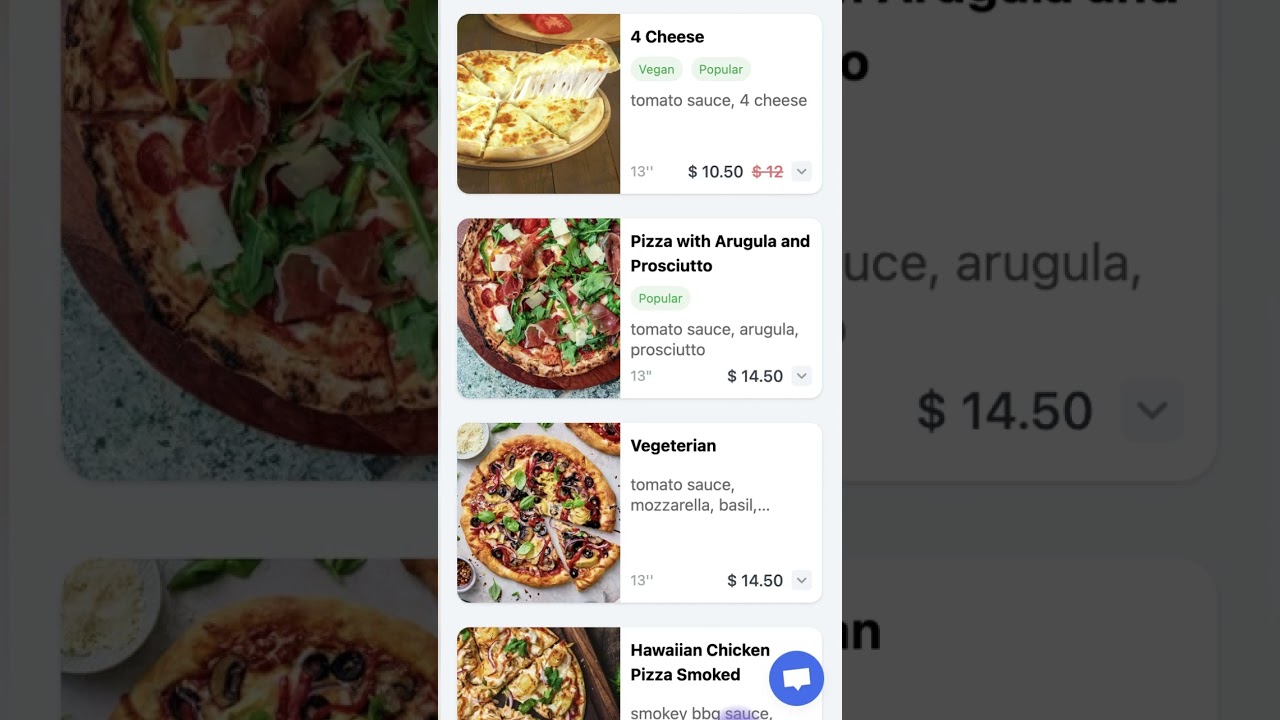Open the chat support bubble
The image size is (1280, 720).
pyautogui.click(x=796, y=679)
